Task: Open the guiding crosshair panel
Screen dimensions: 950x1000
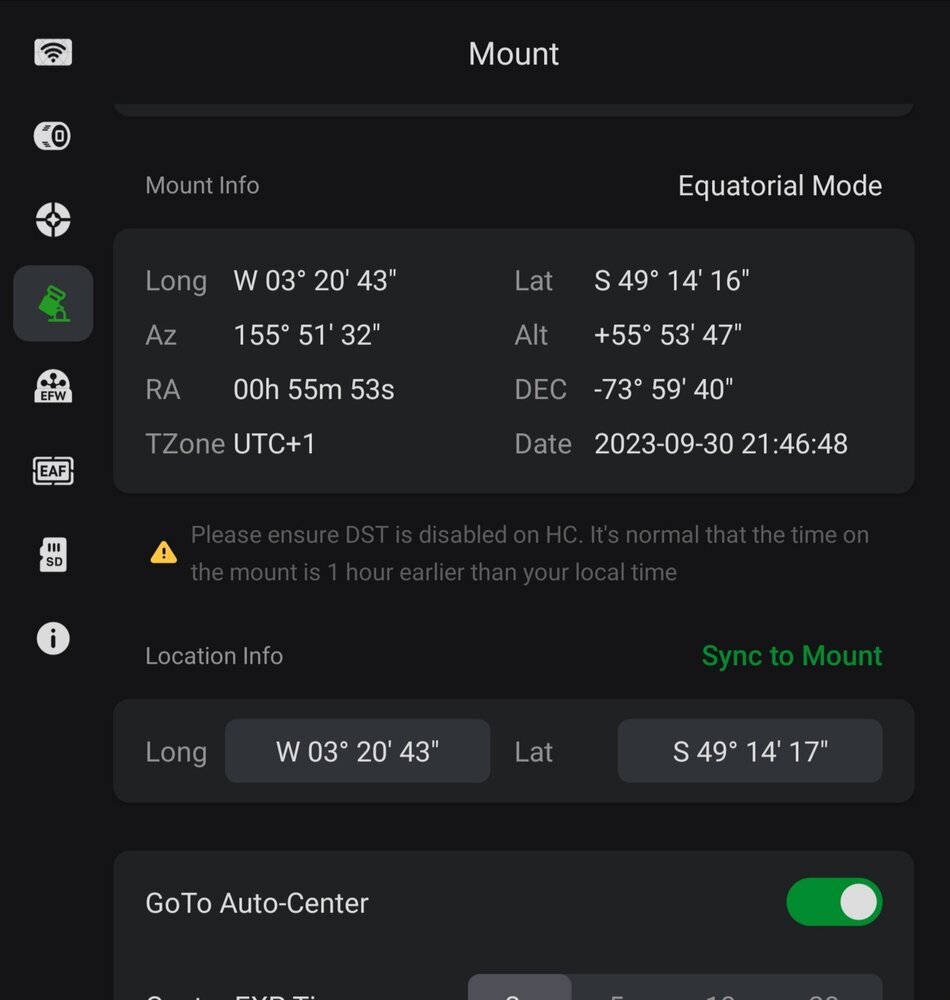Action: click(x=52, y=219)
